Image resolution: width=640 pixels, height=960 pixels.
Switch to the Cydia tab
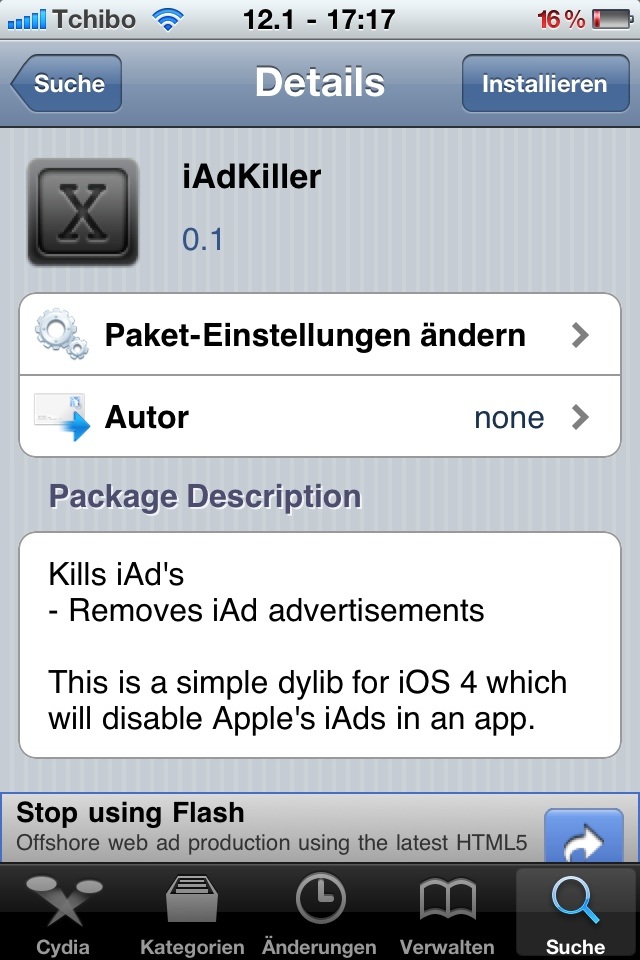click(x=63, y=913)
